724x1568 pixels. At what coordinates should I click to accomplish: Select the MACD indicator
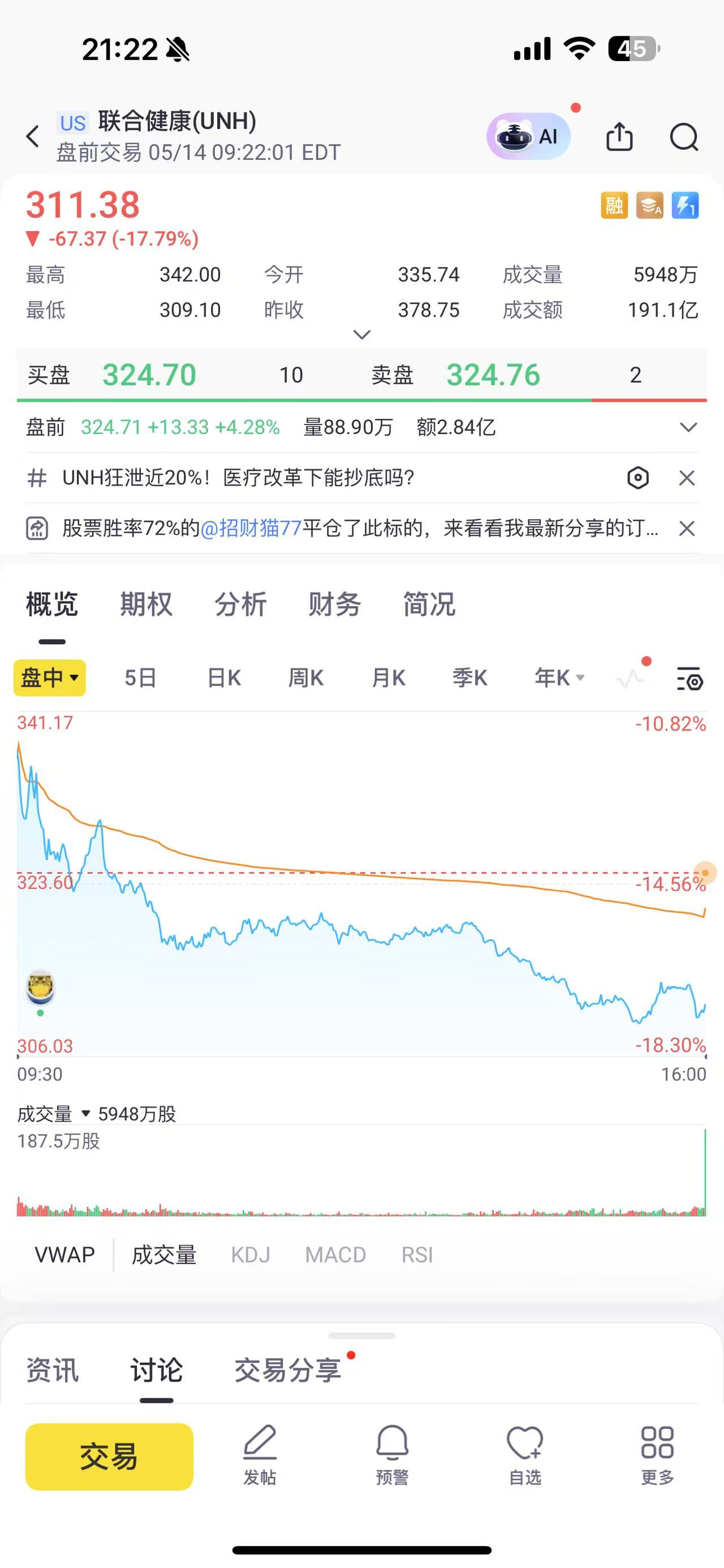pyautogui.click(x=335, y=1254)
